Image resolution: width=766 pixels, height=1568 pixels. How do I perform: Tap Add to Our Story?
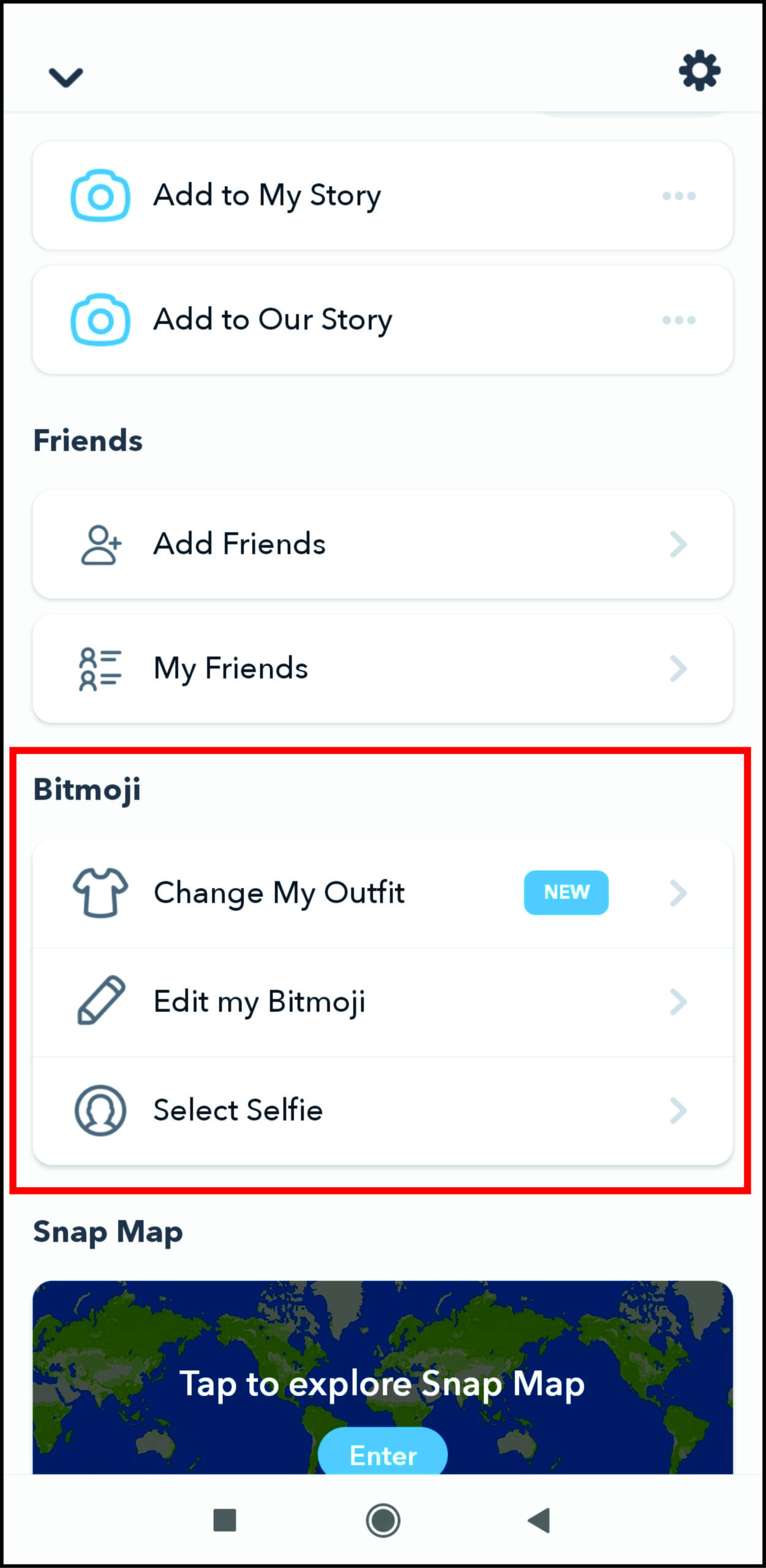click(383, 320)
